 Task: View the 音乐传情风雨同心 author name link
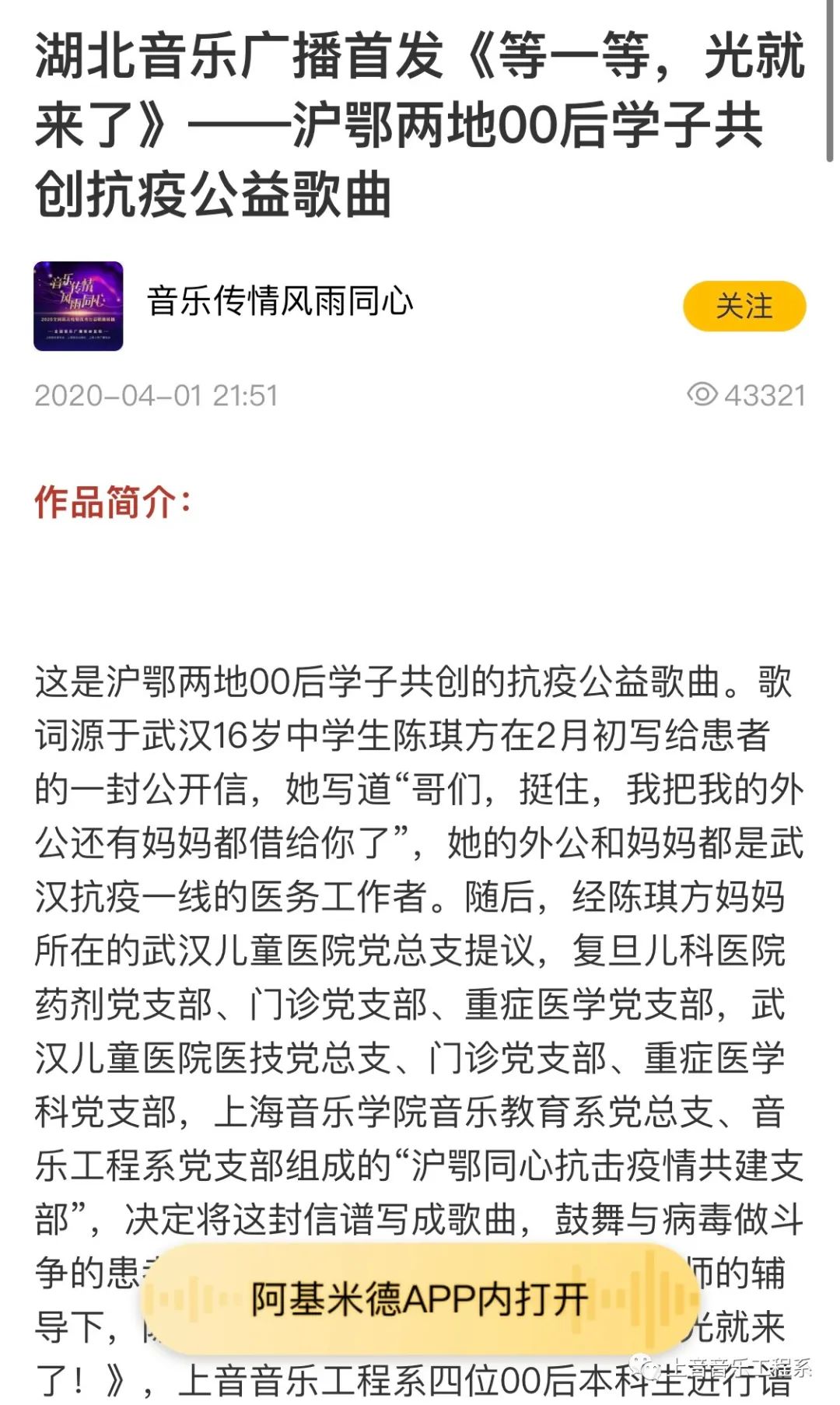[280, 301]
